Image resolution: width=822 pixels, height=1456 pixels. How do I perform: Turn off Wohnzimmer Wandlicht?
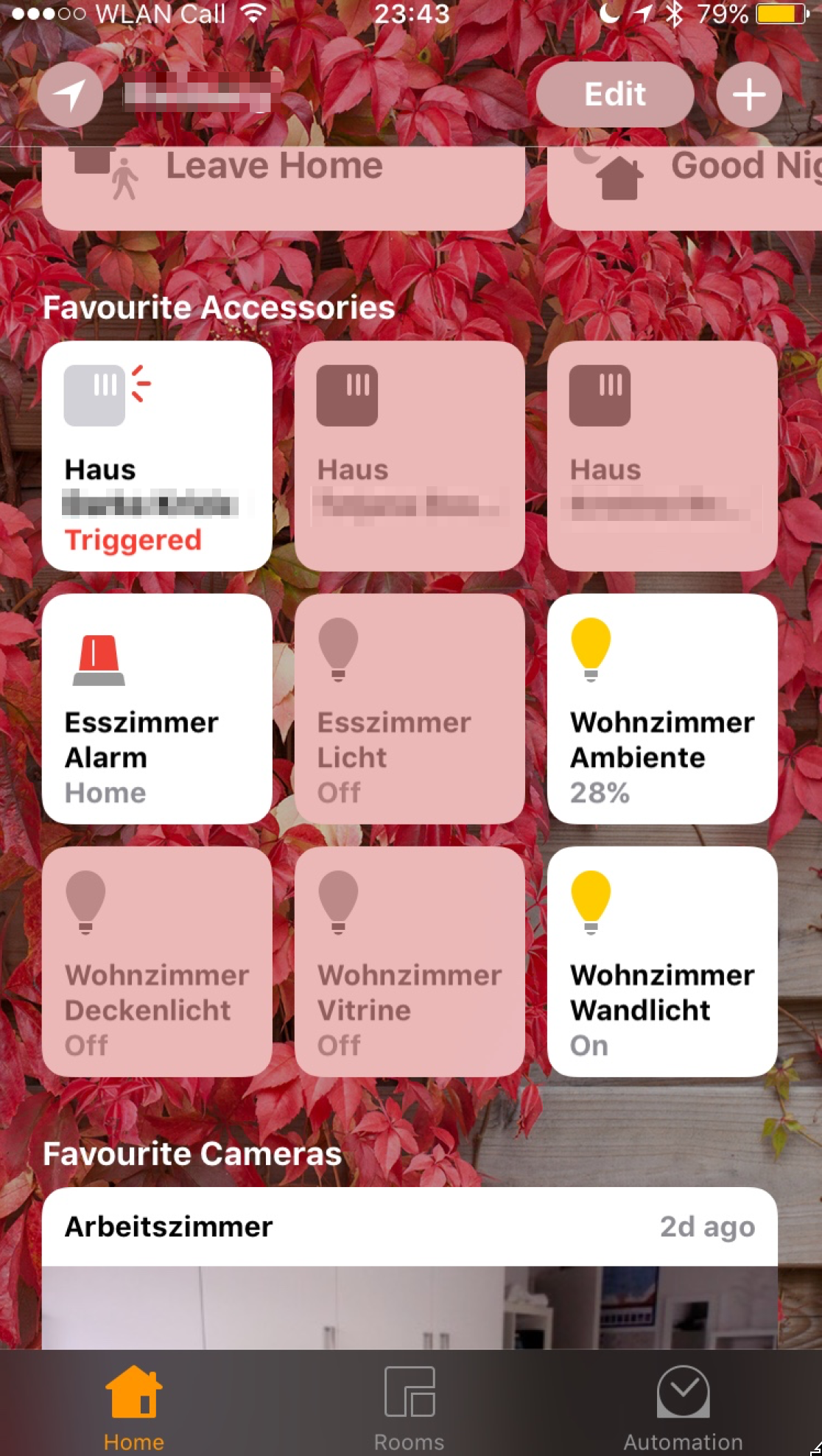(x=662, y=962)
